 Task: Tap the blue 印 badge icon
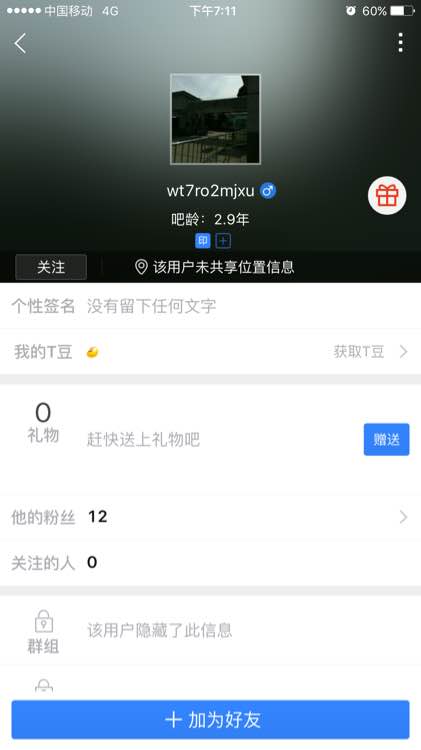click(203, 241)
